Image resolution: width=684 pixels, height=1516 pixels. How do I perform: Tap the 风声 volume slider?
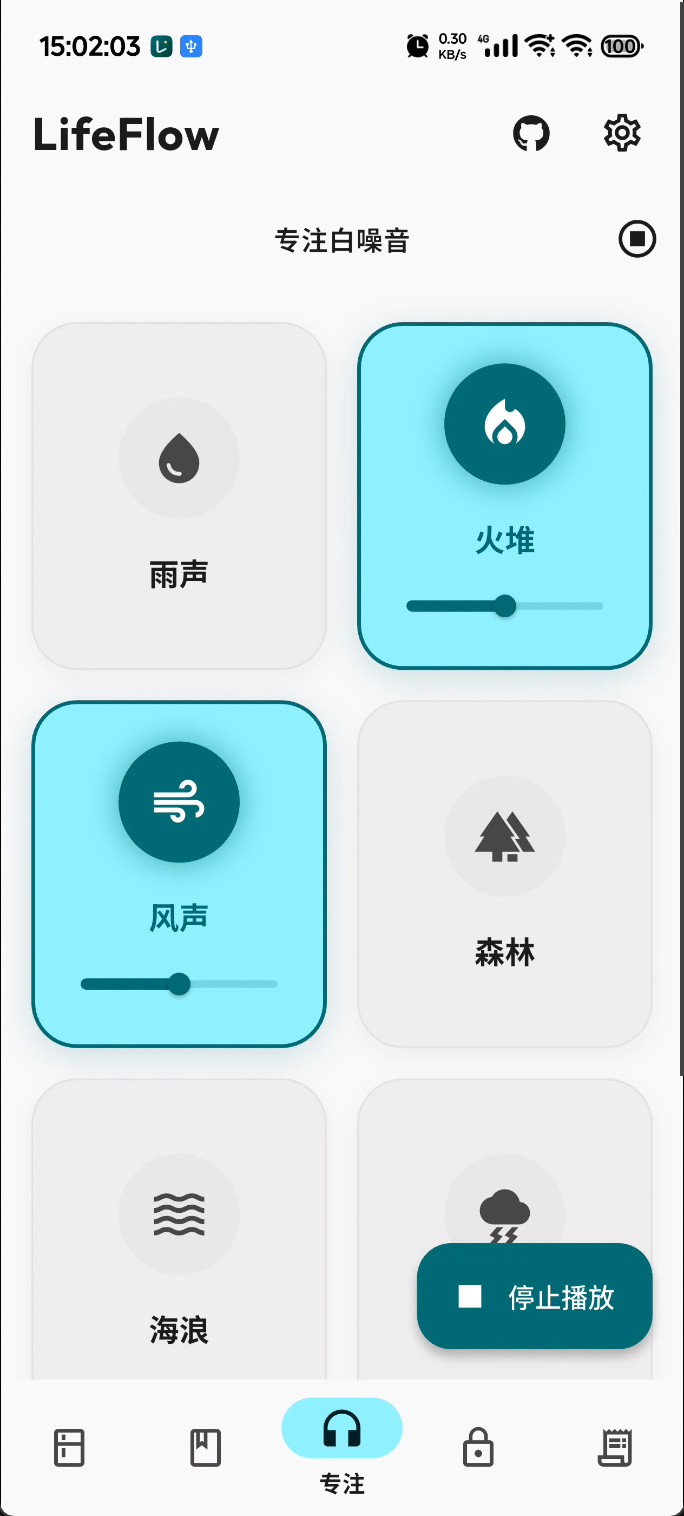(x=179, y=984)
